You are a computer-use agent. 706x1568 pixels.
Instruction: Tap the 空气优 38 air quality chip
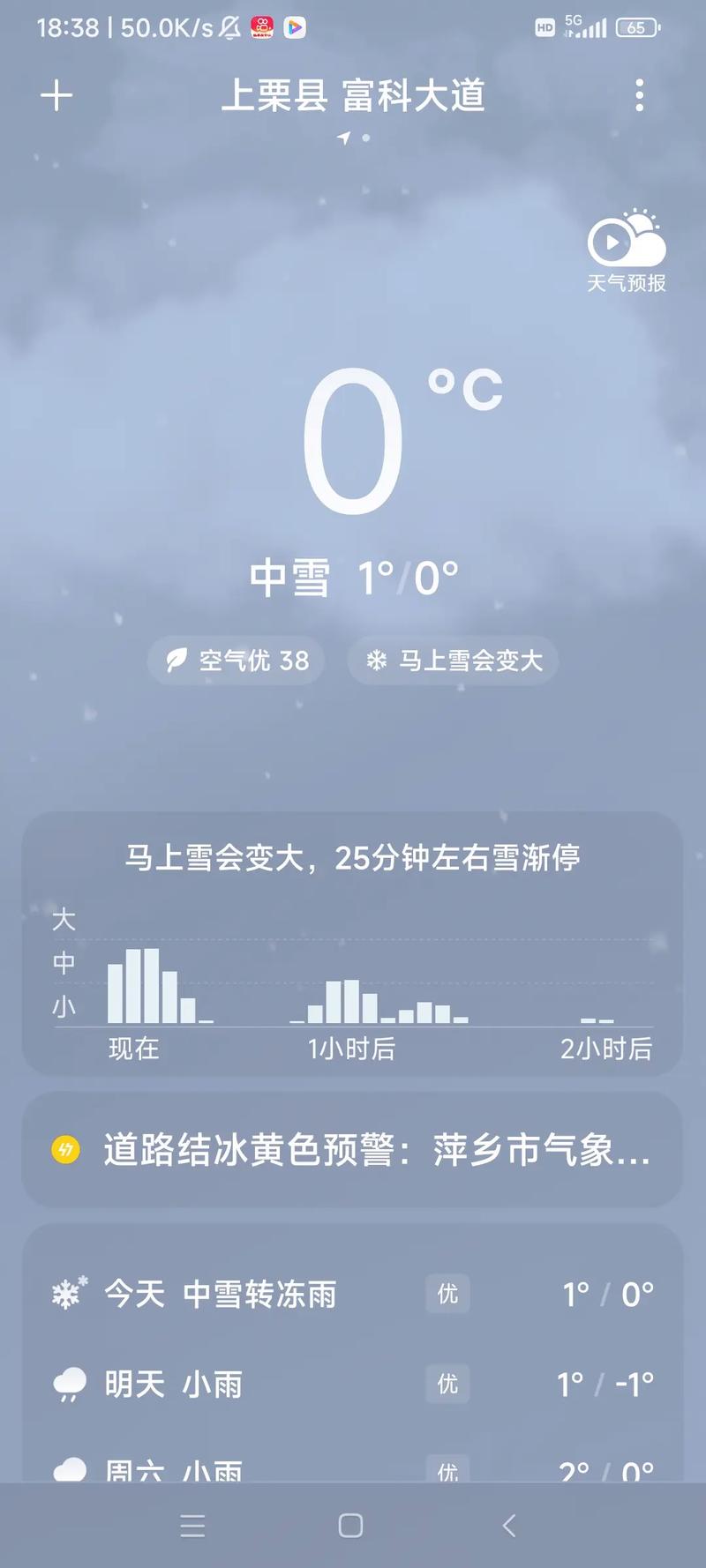[x=235, y=661]
